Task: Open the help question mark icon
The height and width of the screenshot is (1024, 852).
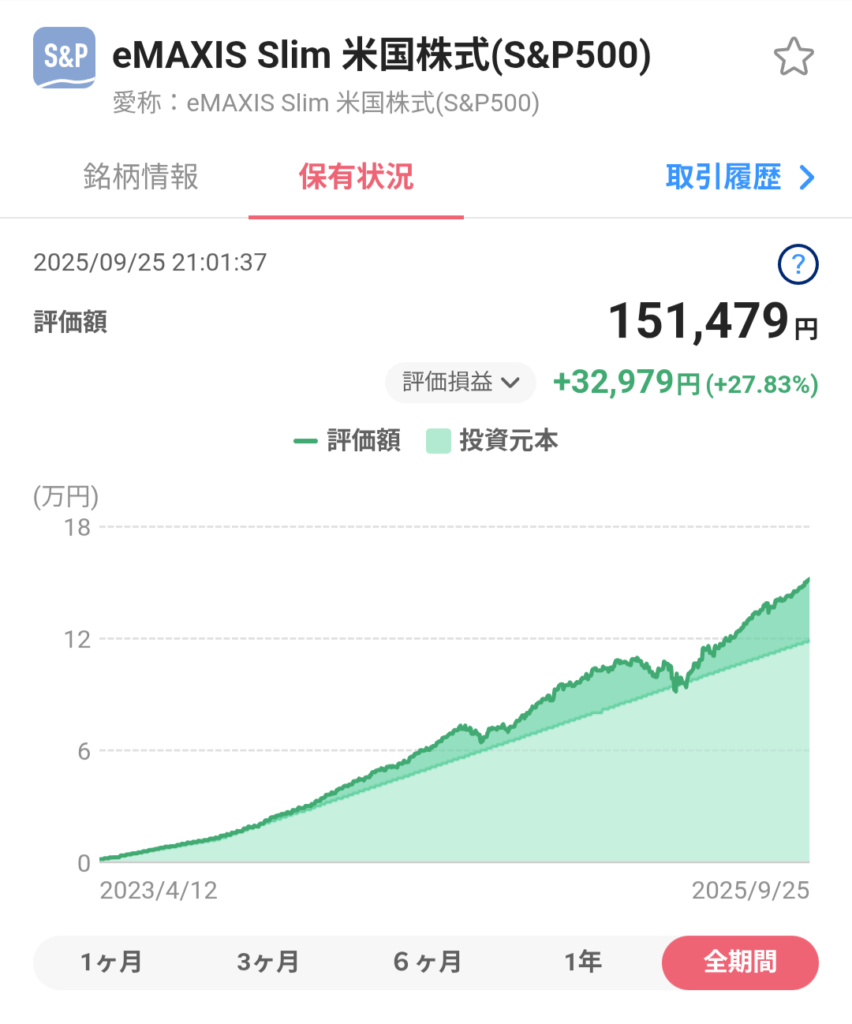Action: 798,265
